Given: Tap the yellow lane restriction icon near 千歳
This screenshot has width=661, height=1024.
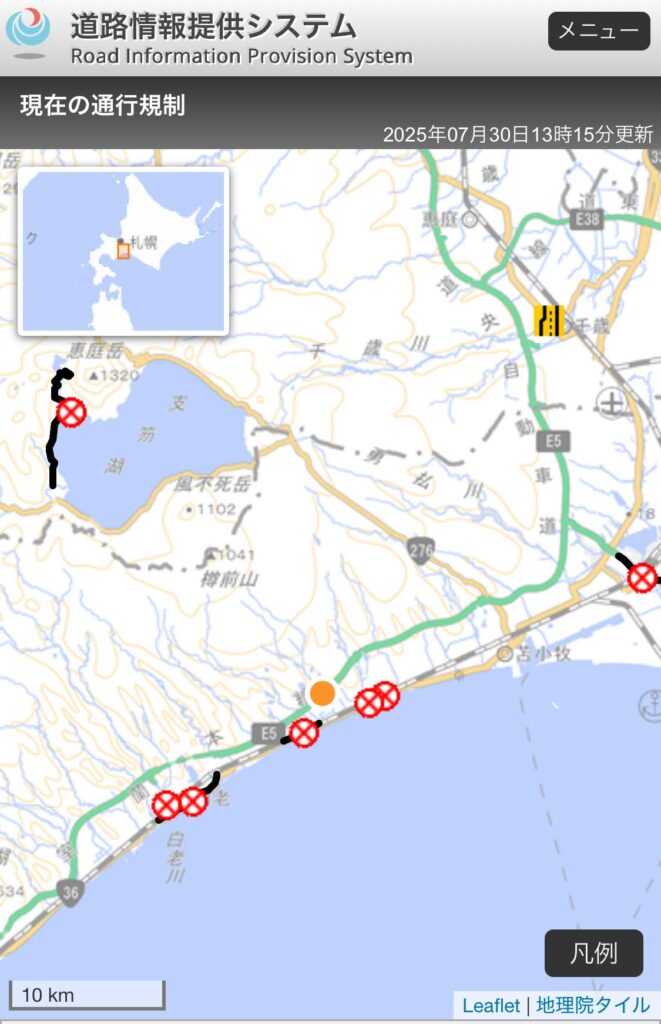Looking at the screenshot, I should click(550, 320).
